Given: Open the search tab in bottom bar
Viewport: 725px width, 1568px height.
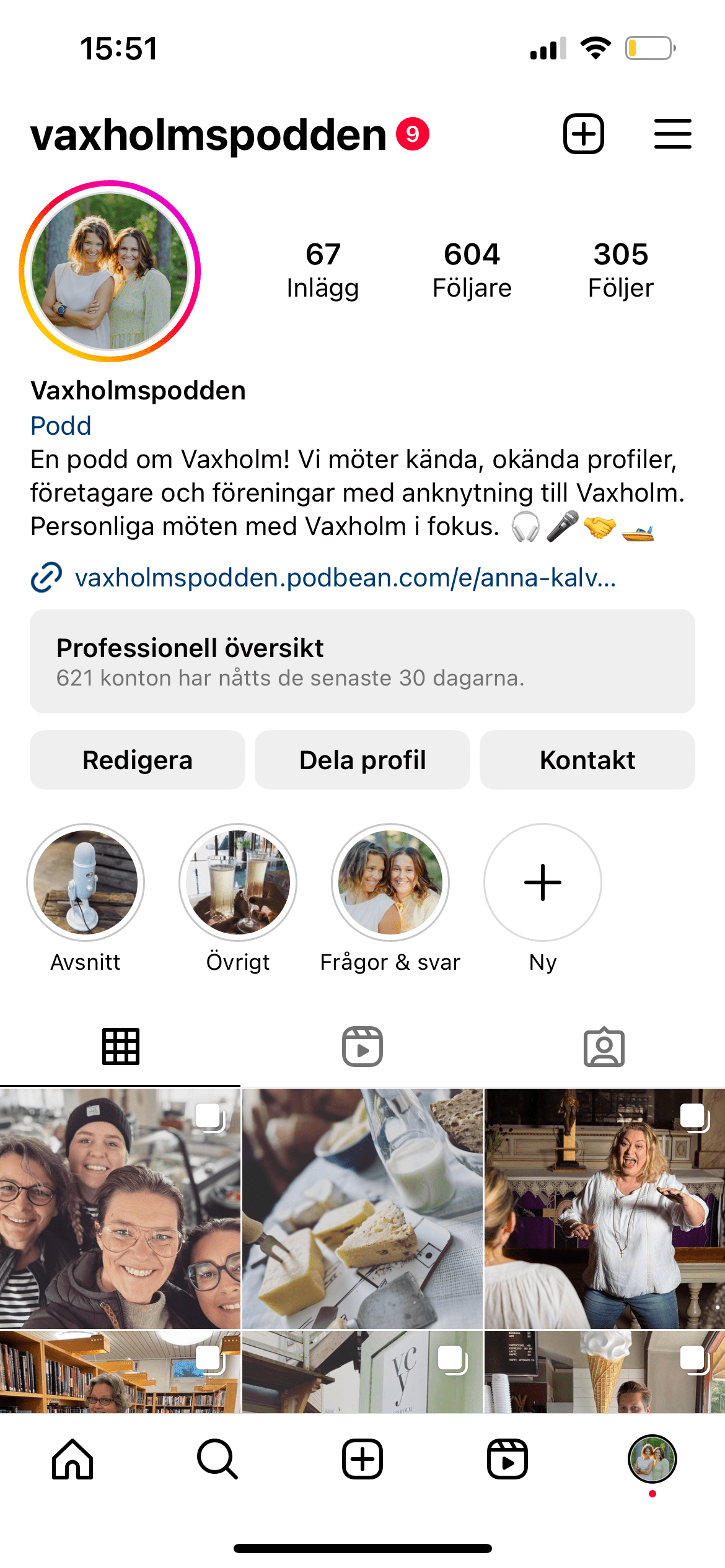Looking at the screenshot, I should pos(217,1459).
